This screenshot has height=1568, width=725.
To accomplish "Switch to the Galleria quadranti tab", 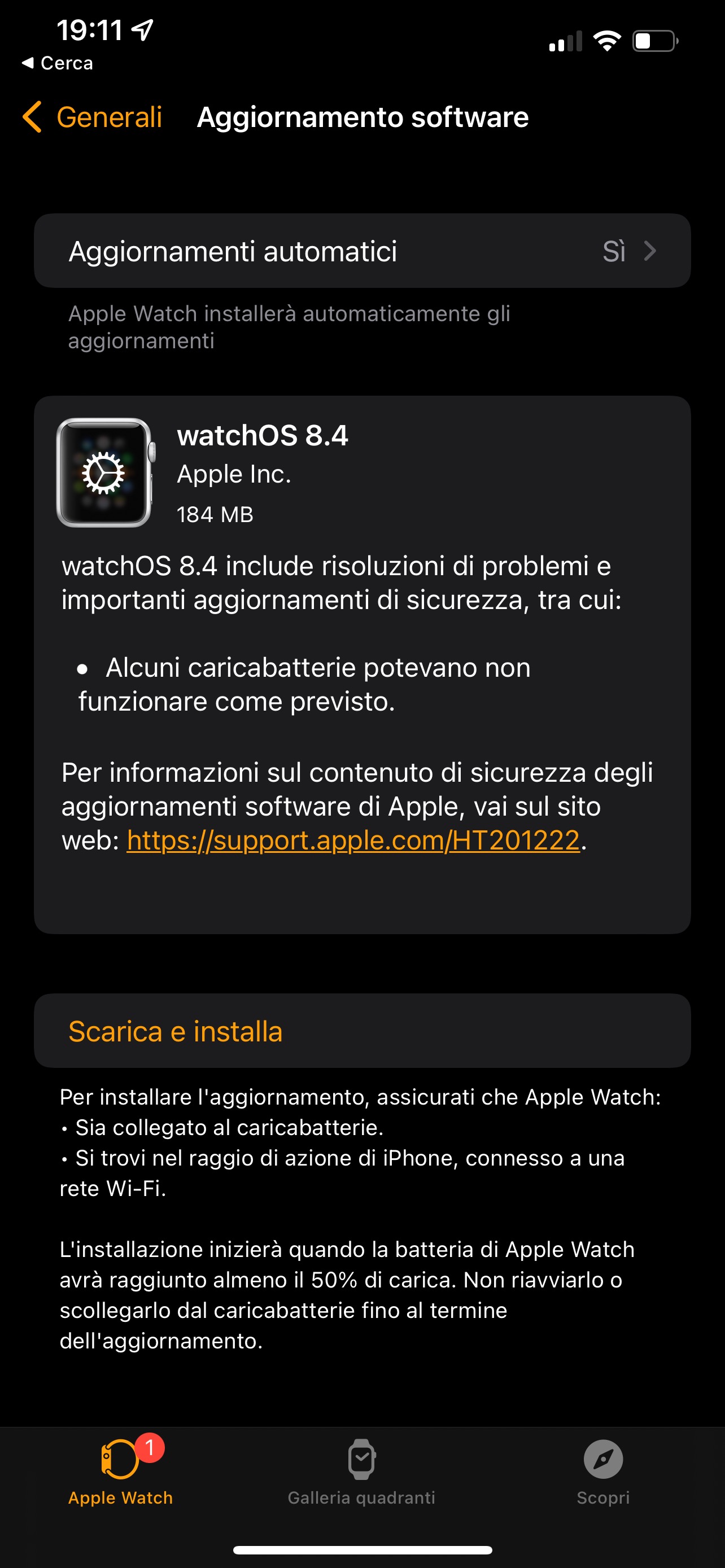I will click(361, 1473).
